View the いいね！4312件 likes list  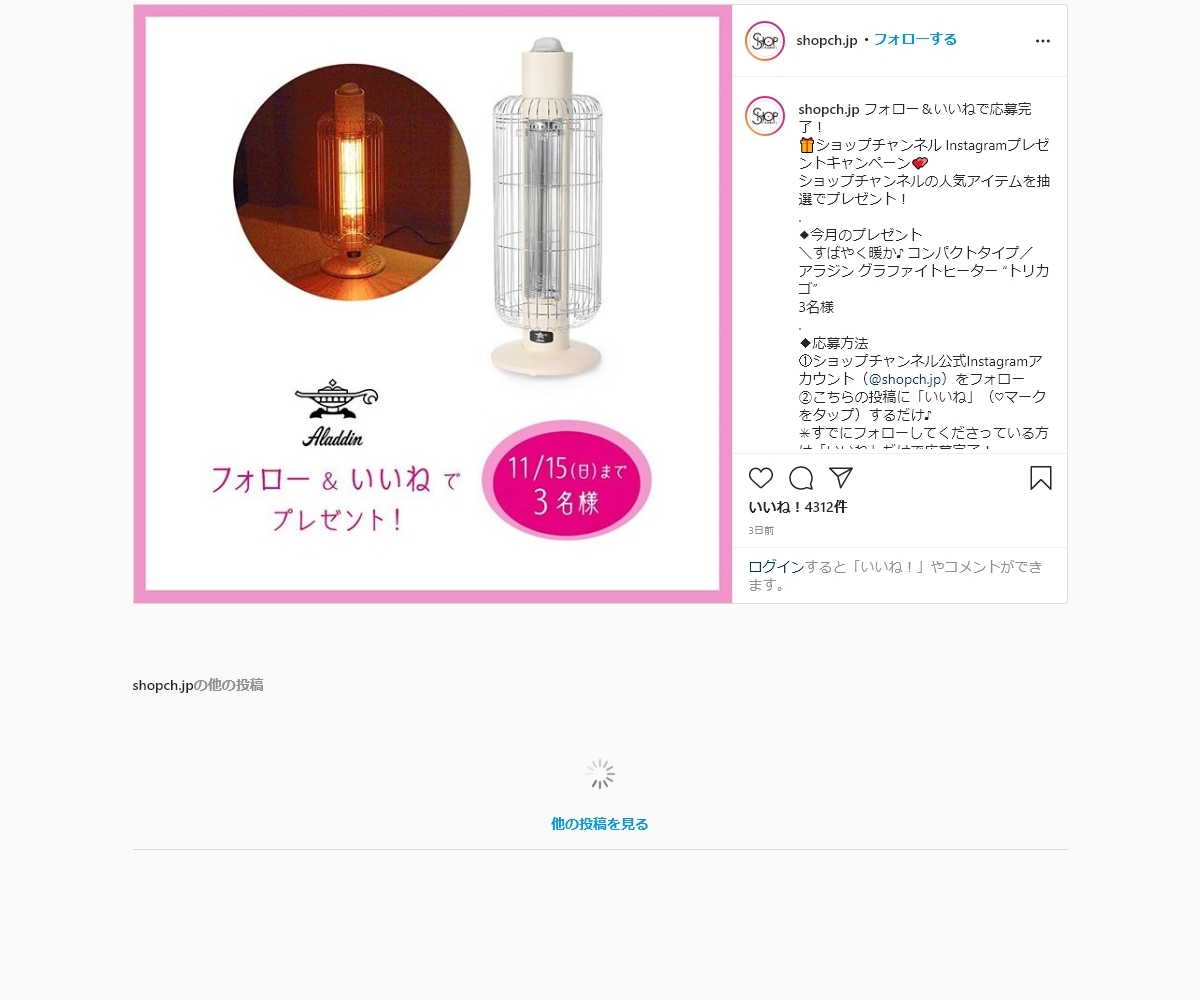click(798, 507)
